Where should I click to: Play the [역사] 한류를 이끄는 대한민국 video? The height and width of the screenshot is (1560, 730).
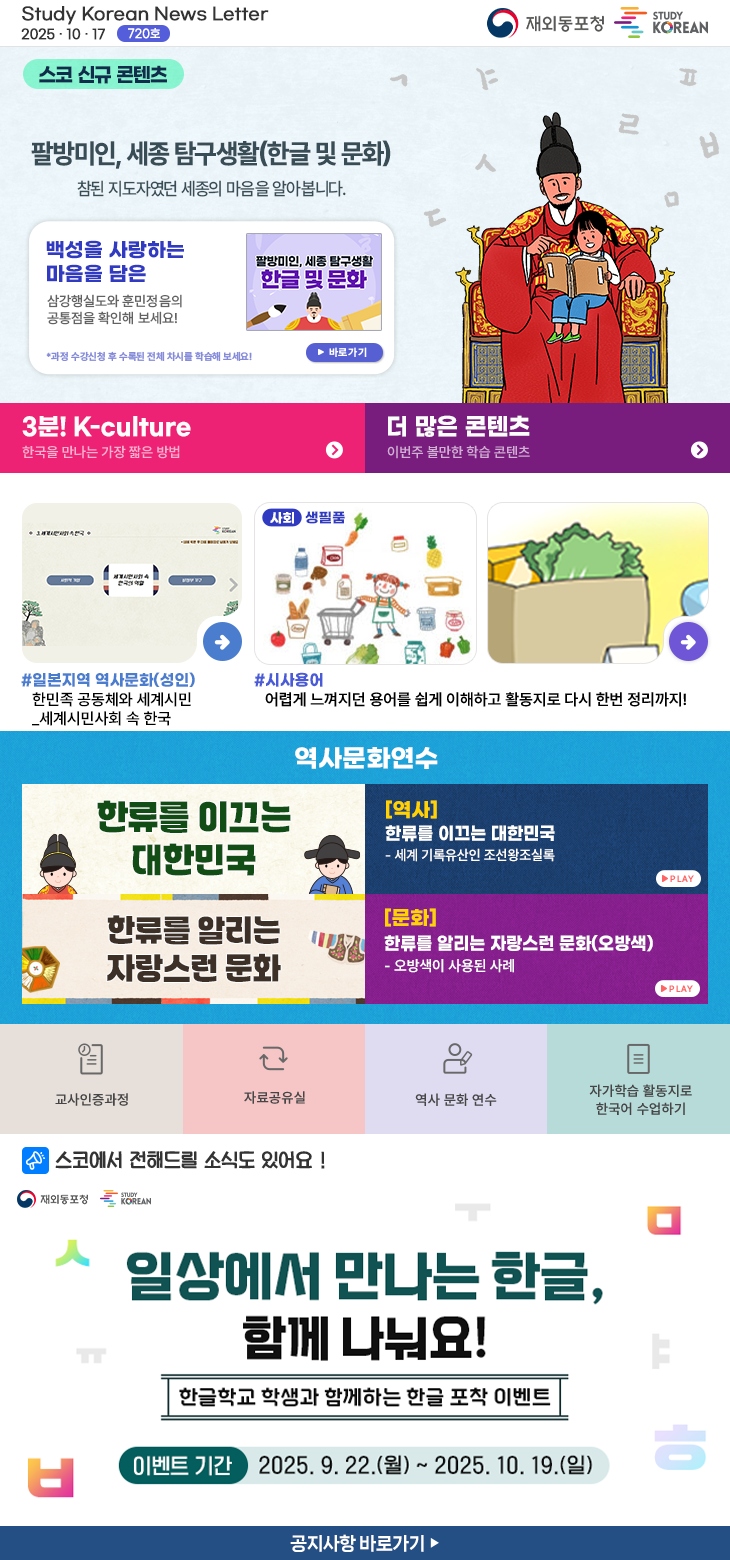click(678, 879)
